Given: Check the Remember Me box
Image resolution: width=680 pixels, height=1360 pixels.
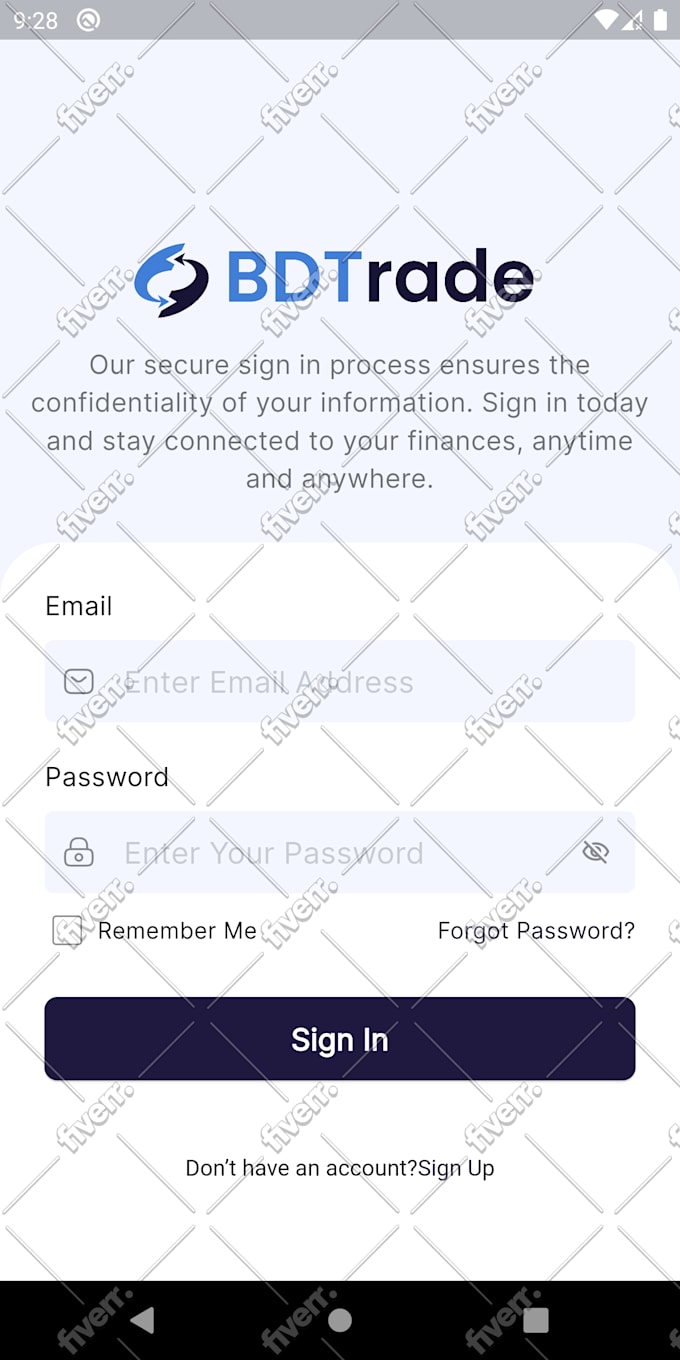Looking at the screenshot, I should tap(68, 931).
